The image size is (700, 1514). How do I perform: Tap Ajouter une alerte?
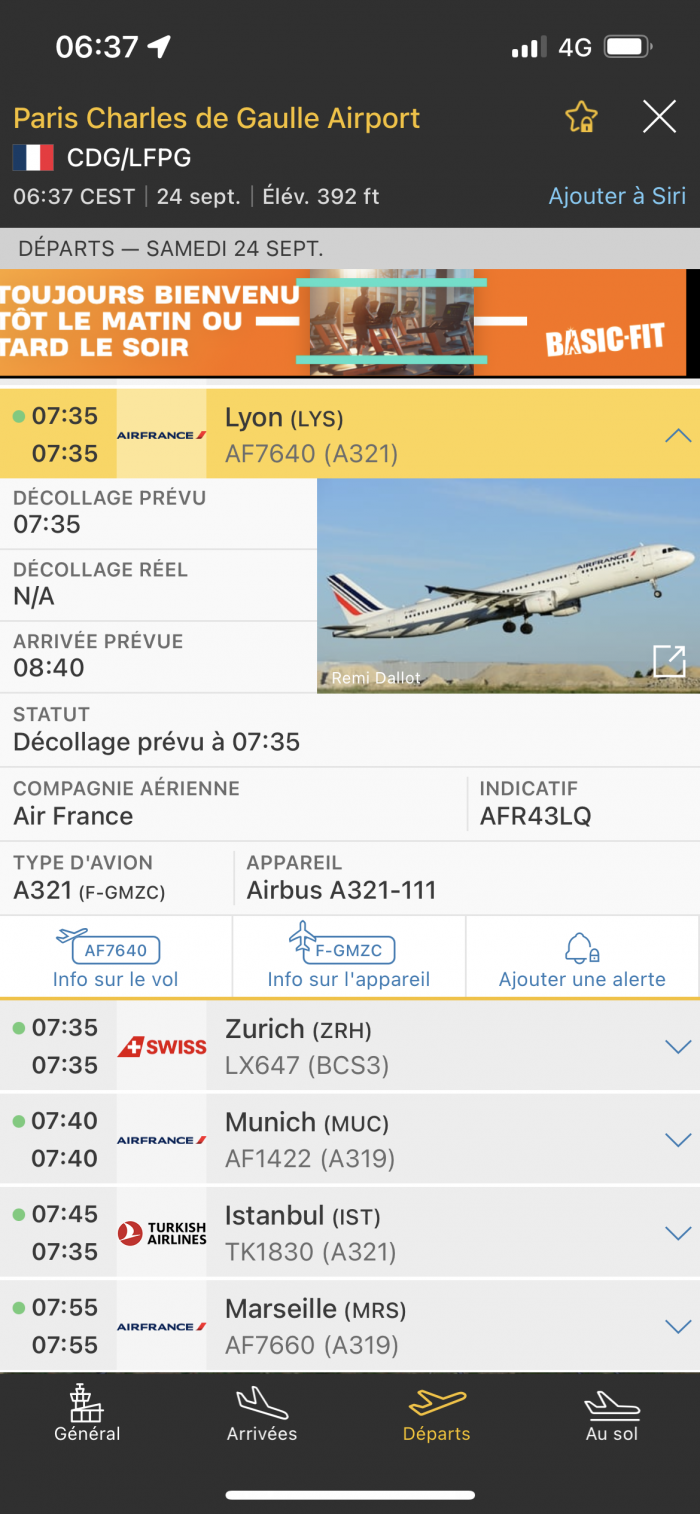[x=582, y=960]
